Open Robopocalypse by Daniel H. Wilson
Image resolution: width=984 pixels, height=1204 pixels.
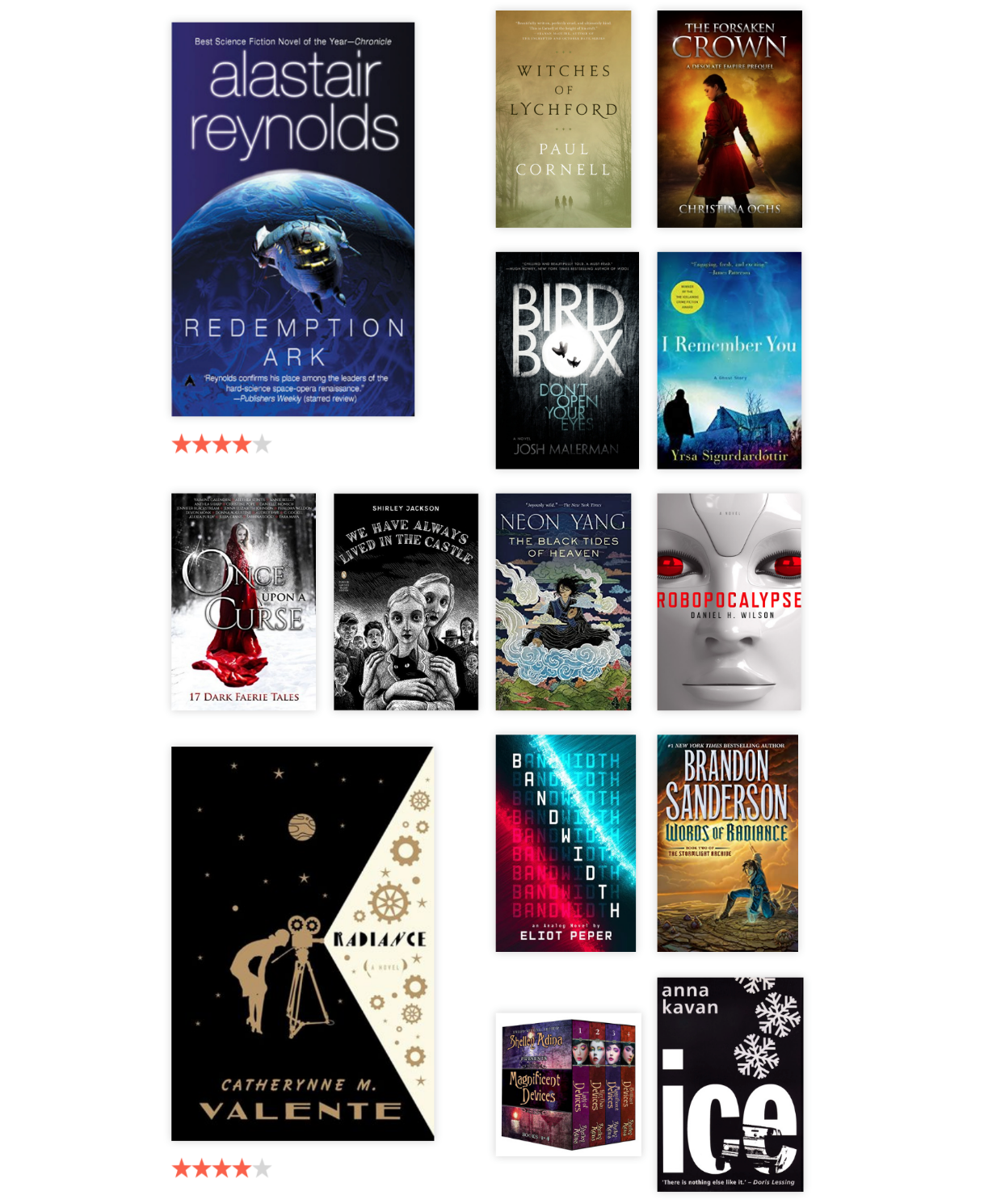point(729,602)
